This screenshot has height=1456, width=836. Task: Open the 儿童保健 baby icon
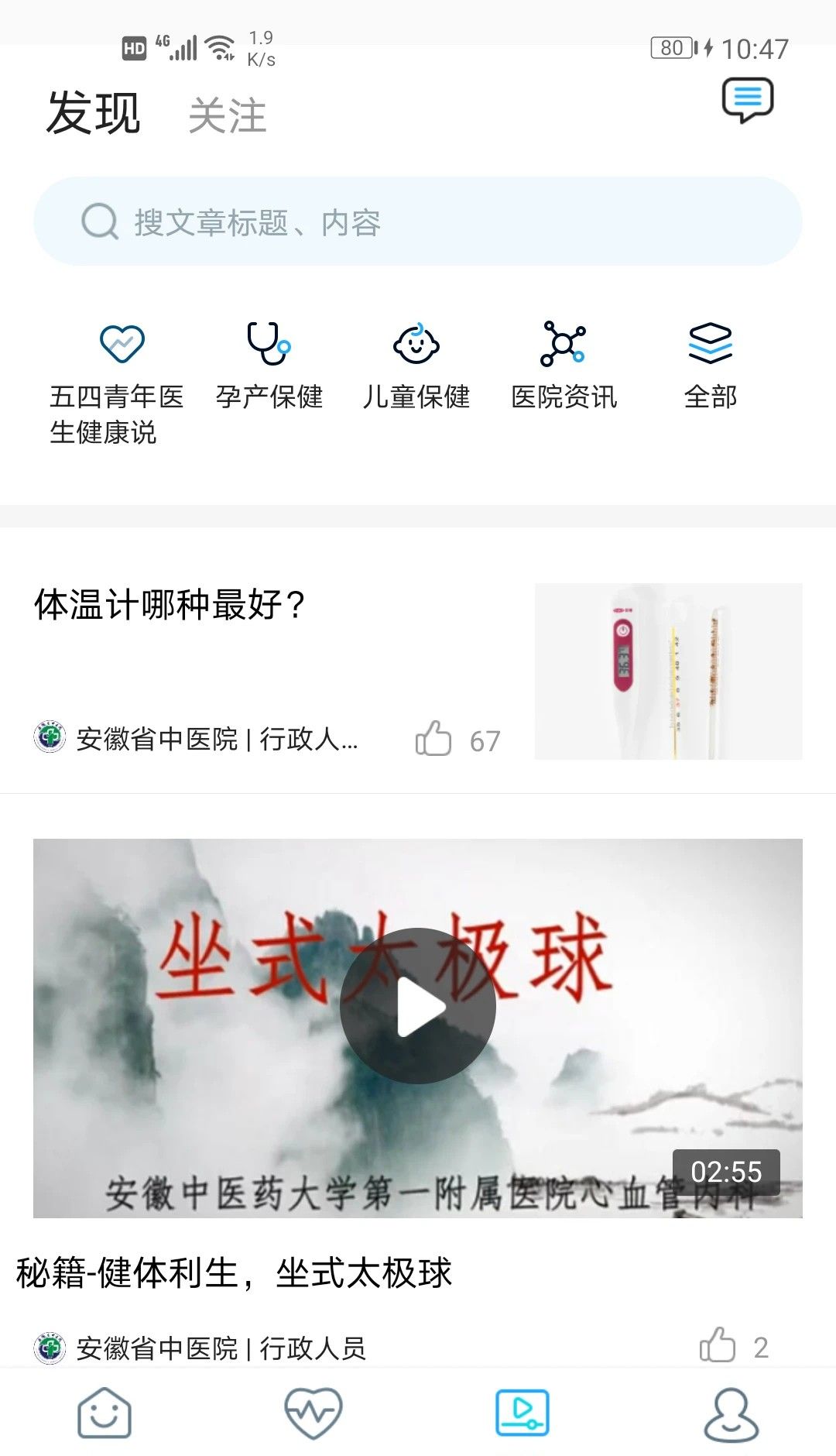[x=418, y=345]
